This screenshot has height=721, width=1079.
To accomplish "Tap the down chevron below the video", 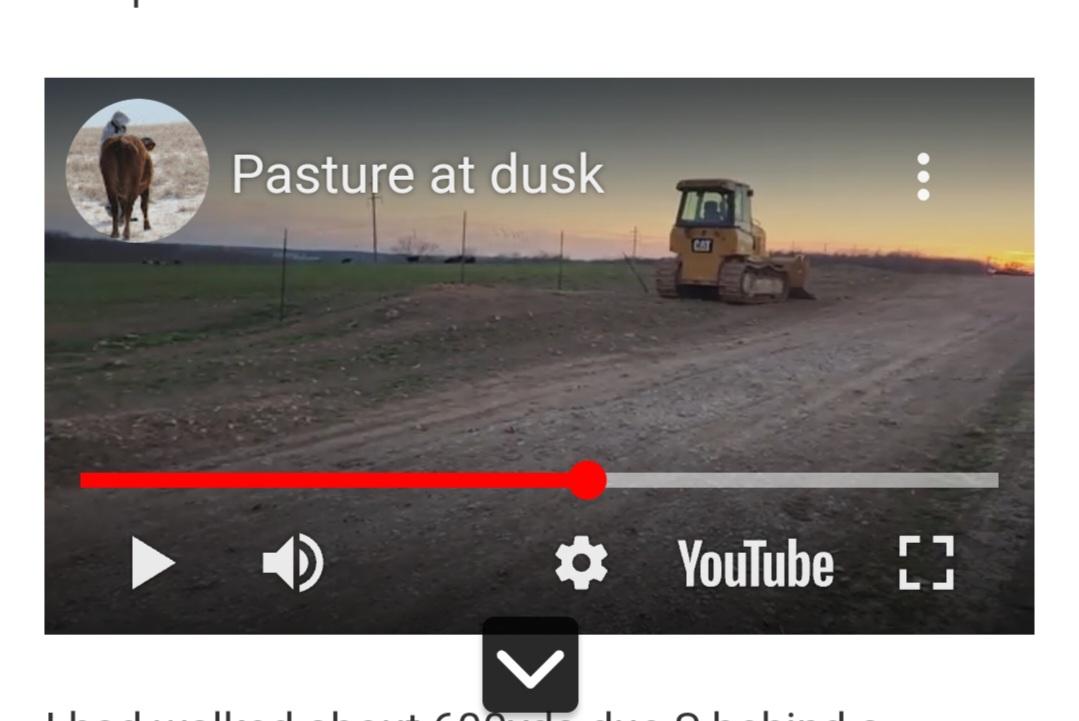I will click(x=530, y=667).
